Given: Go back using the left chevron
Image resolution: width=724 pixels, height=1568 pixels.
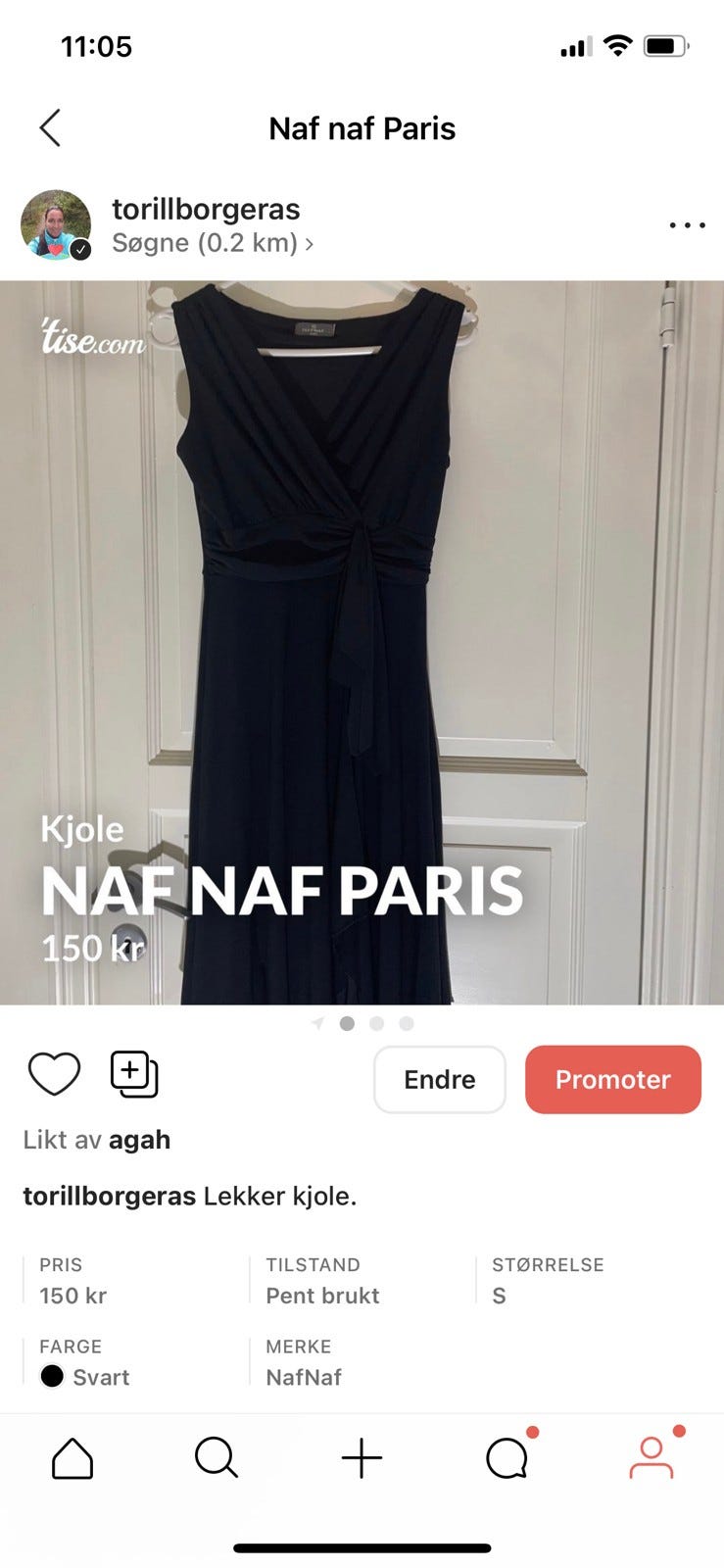Looking at the screenshot, I should click(x=50, y=127).
